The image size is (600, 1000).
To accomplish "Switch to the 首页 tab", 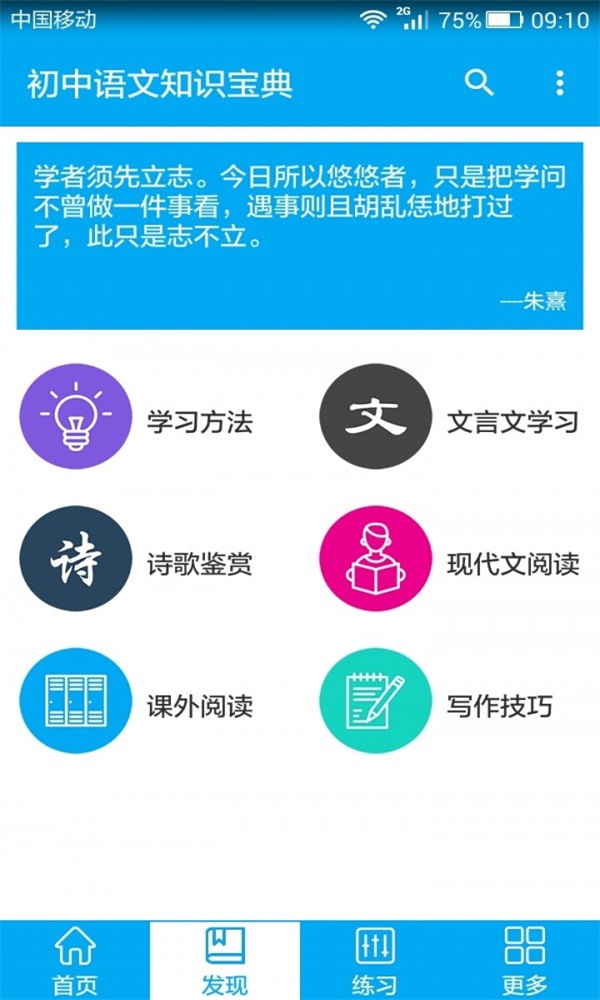I will (75, 960).
